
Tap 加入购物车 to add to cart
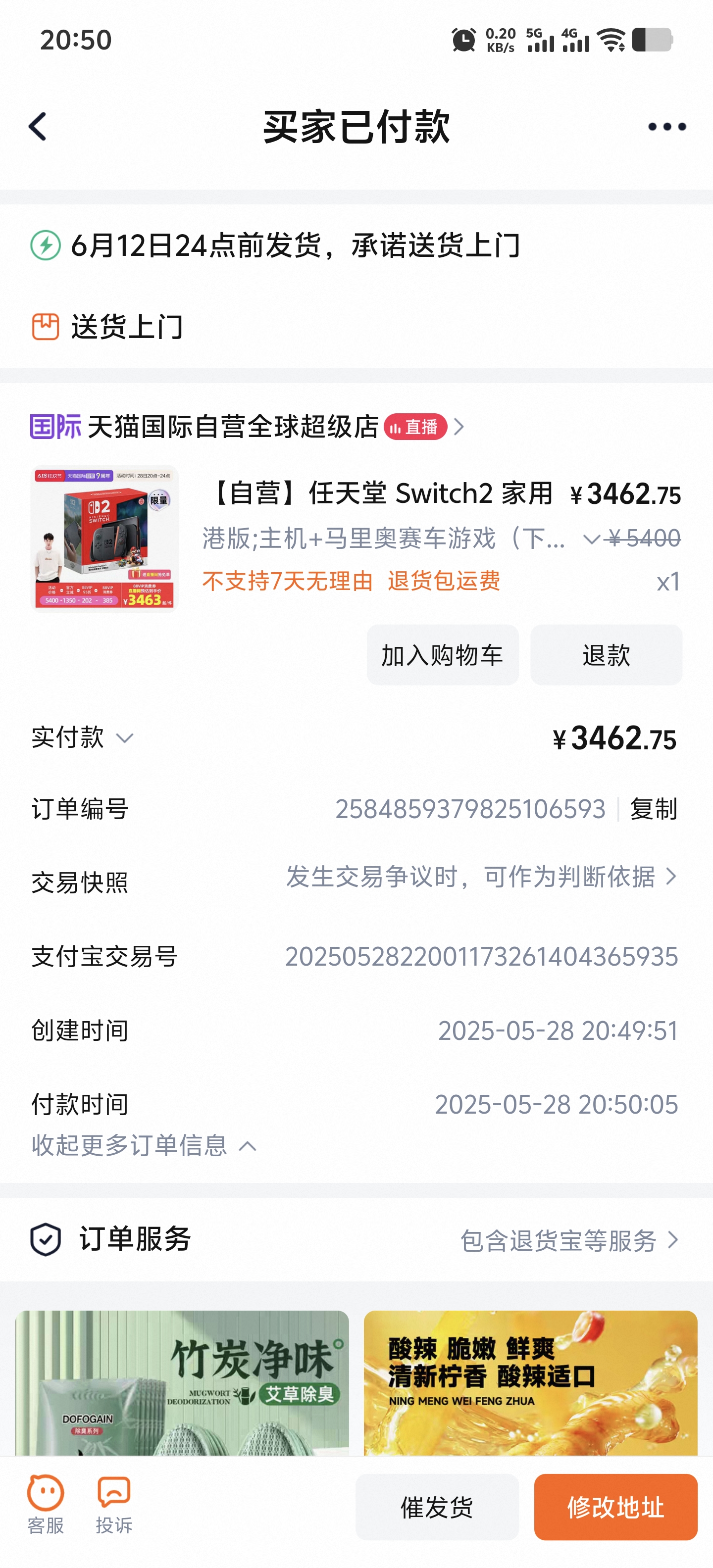coord(443,655)
